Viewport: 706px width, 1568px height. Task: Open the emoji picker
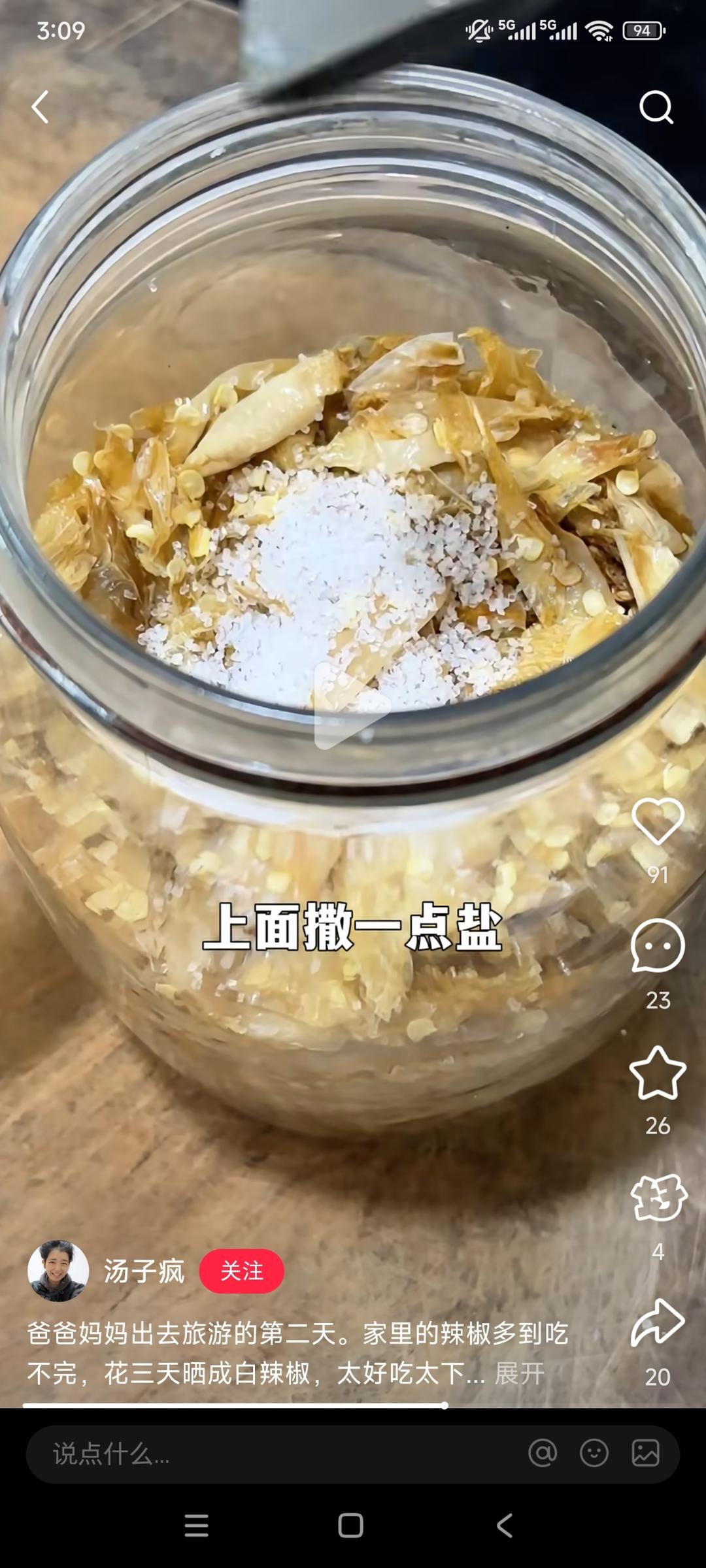(x=594, y=1453)
